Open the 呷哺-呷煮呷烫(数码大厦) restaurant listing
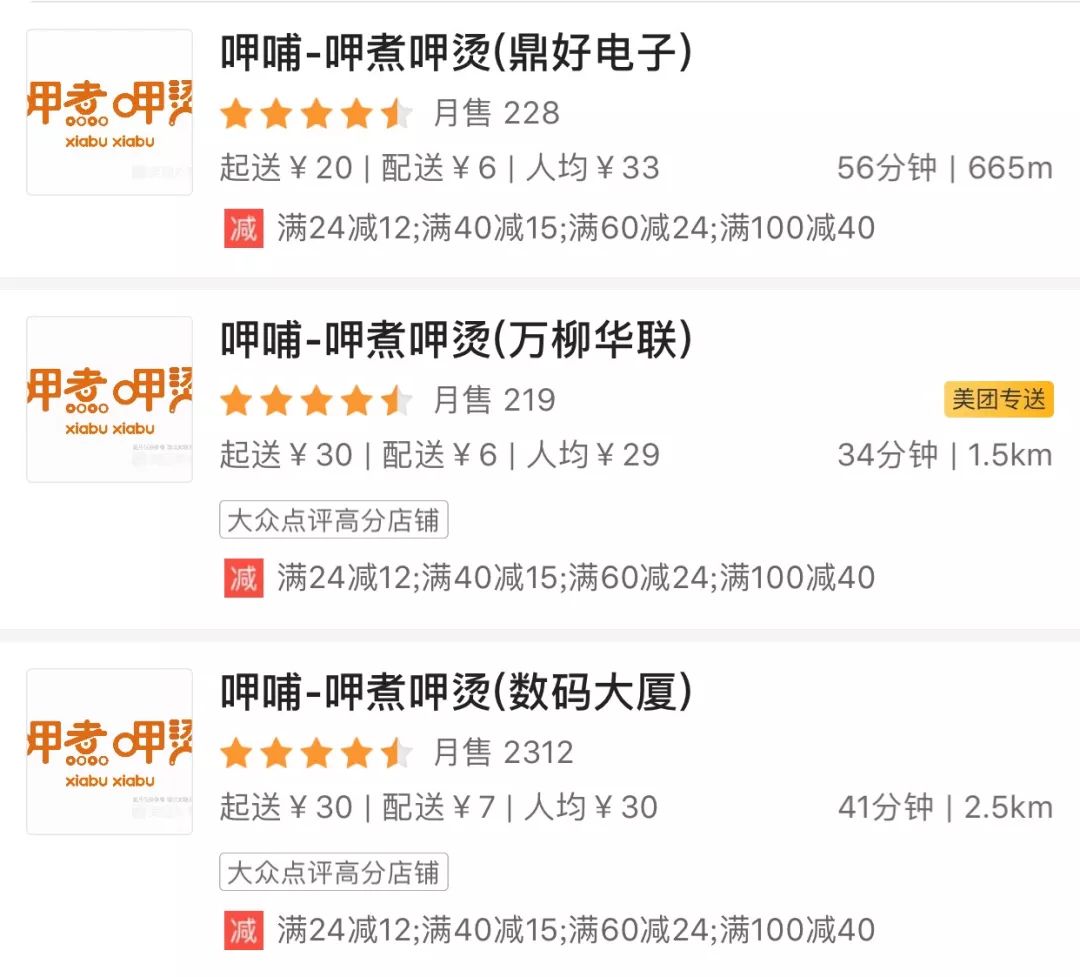 coord(456,693)
